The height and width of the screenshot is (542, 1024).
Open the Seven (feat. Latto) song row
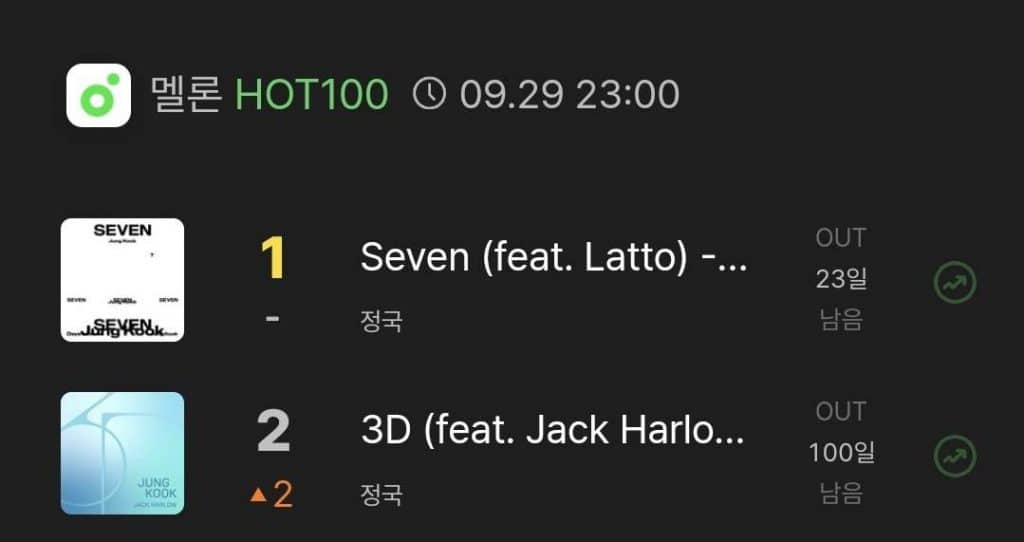[x=553, y=259]
